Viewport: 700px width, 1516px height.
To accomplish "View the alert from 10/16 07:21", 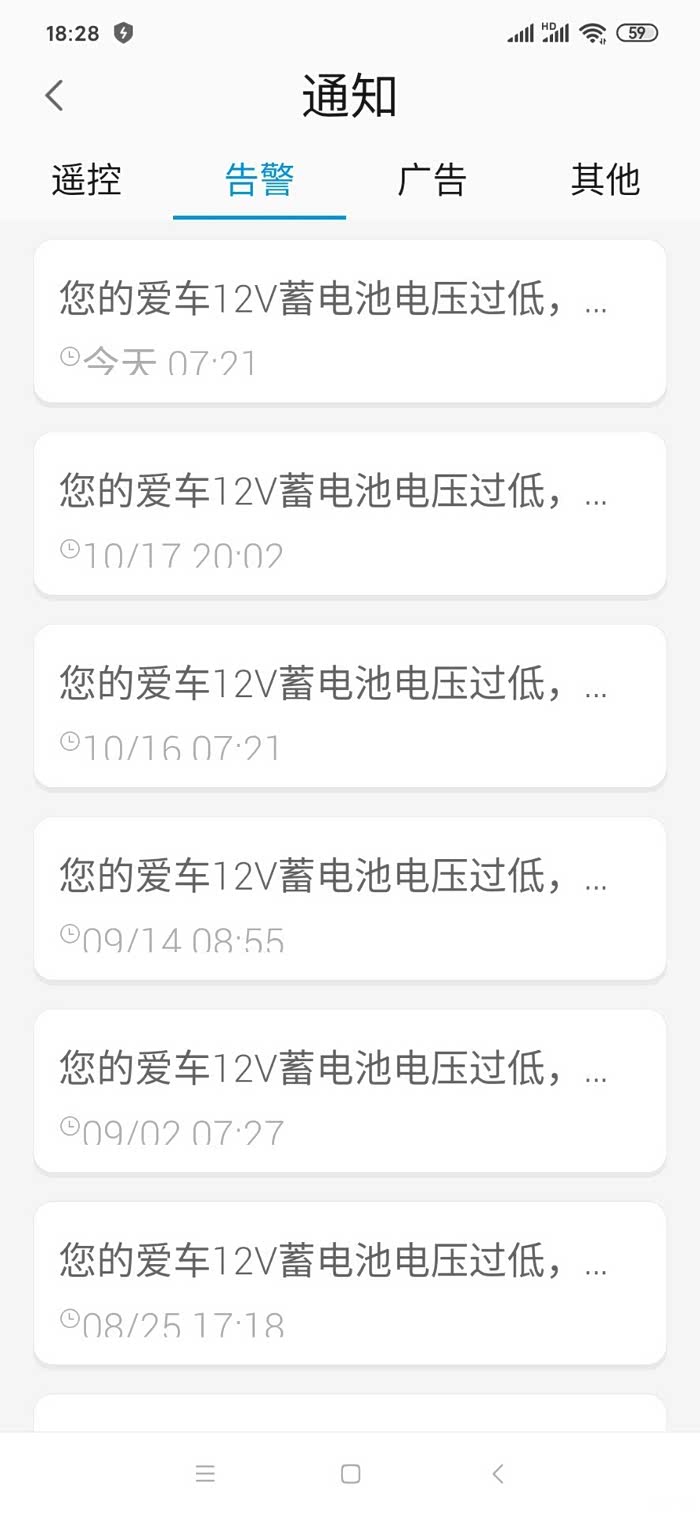I will pos(350,706).
